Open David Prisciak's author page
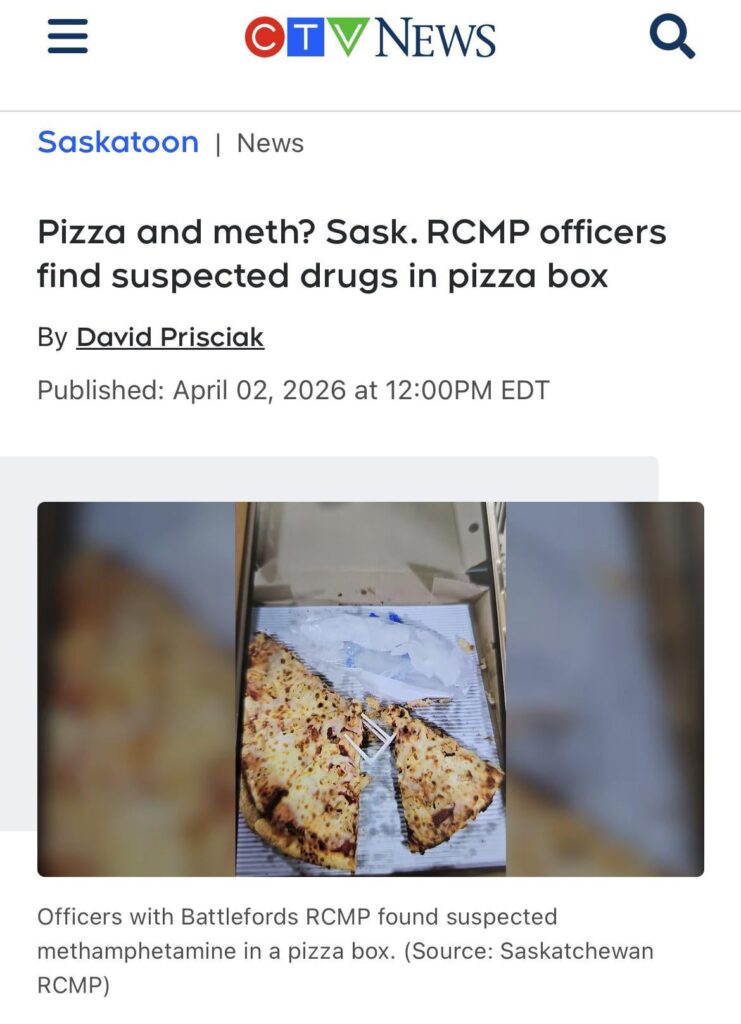 [x=170, y=337]
